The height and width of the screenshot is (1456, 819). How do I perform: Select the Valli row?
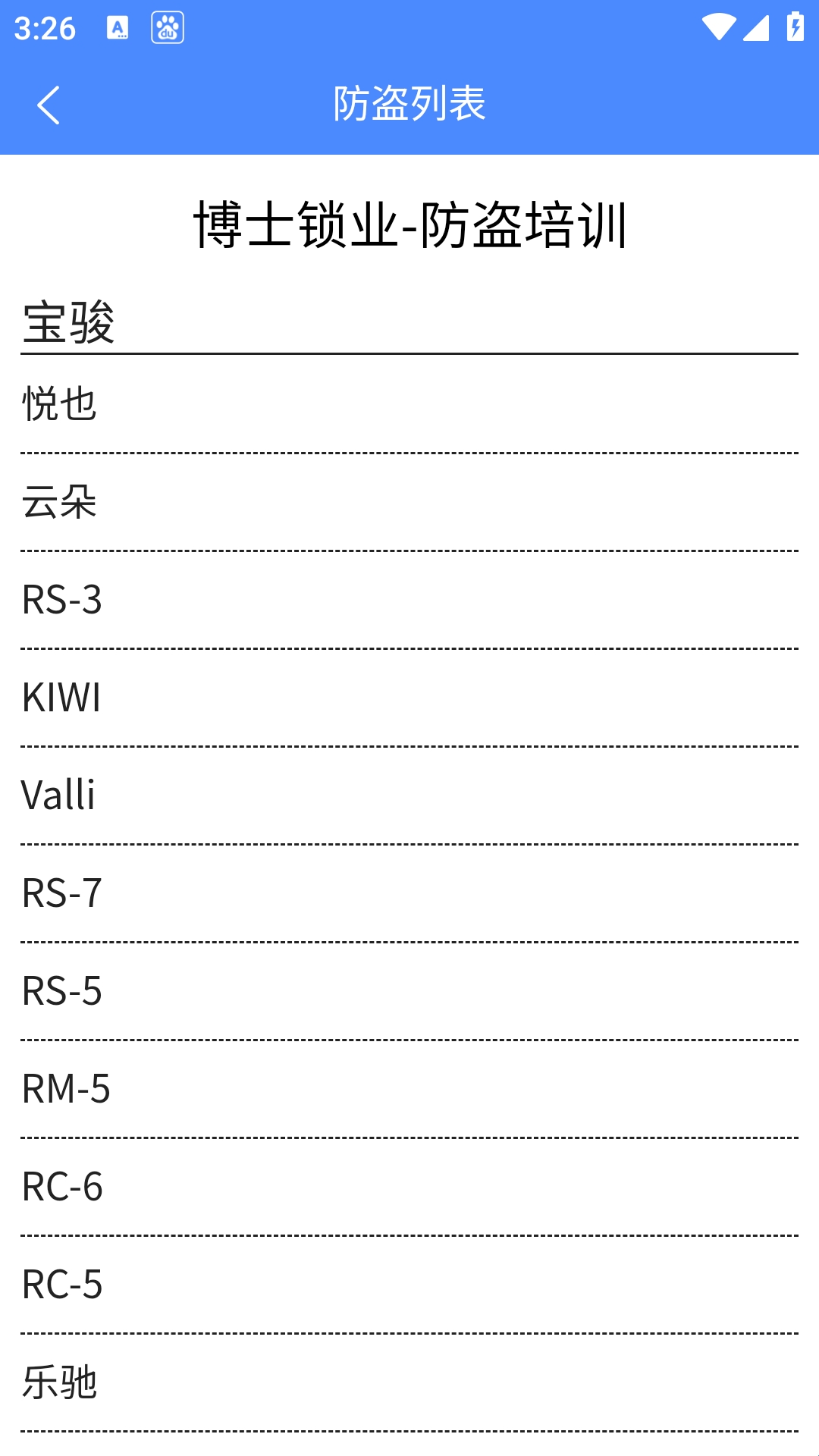click(409, 795)
